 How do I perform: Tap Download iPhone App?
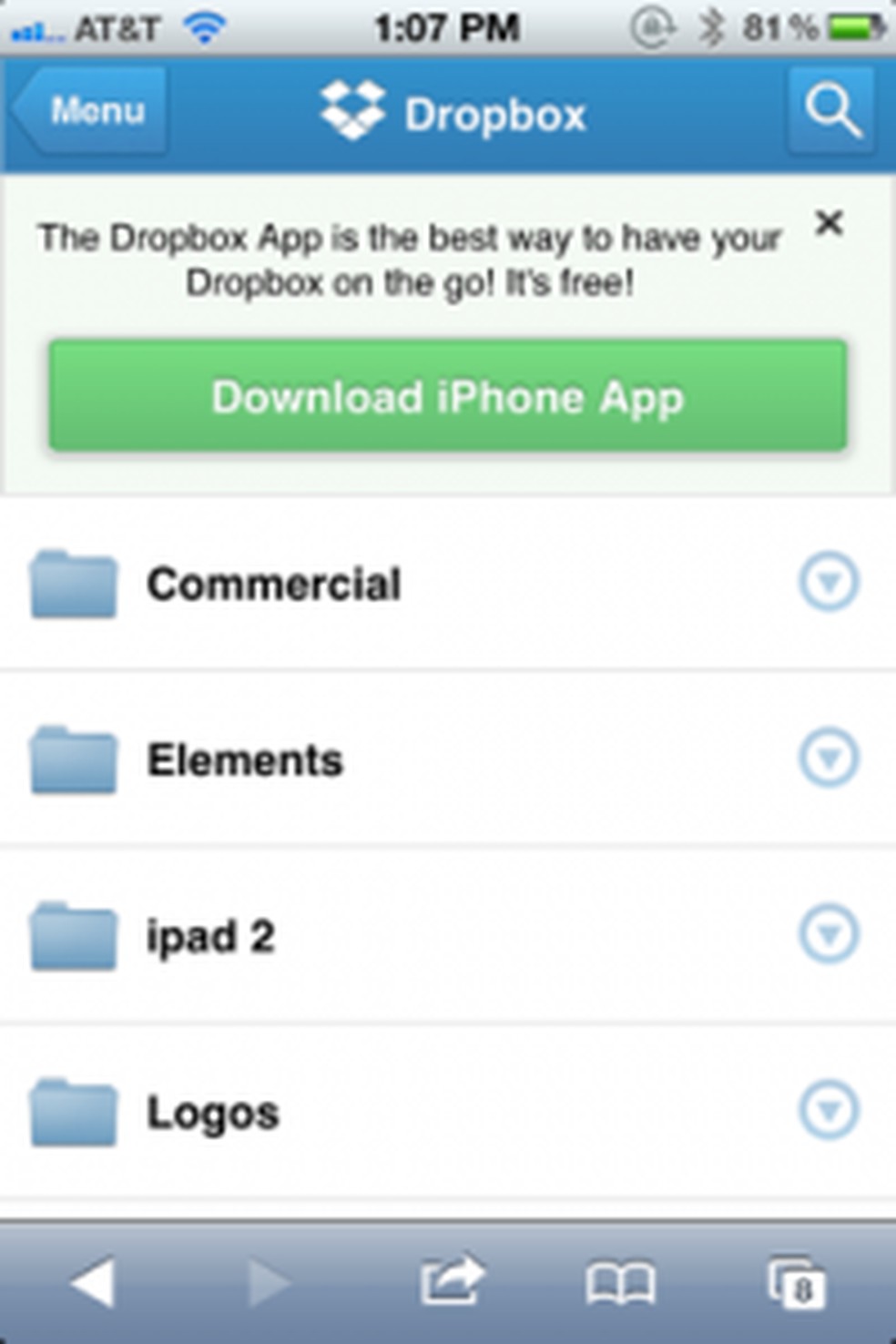(x=447, y=397)
